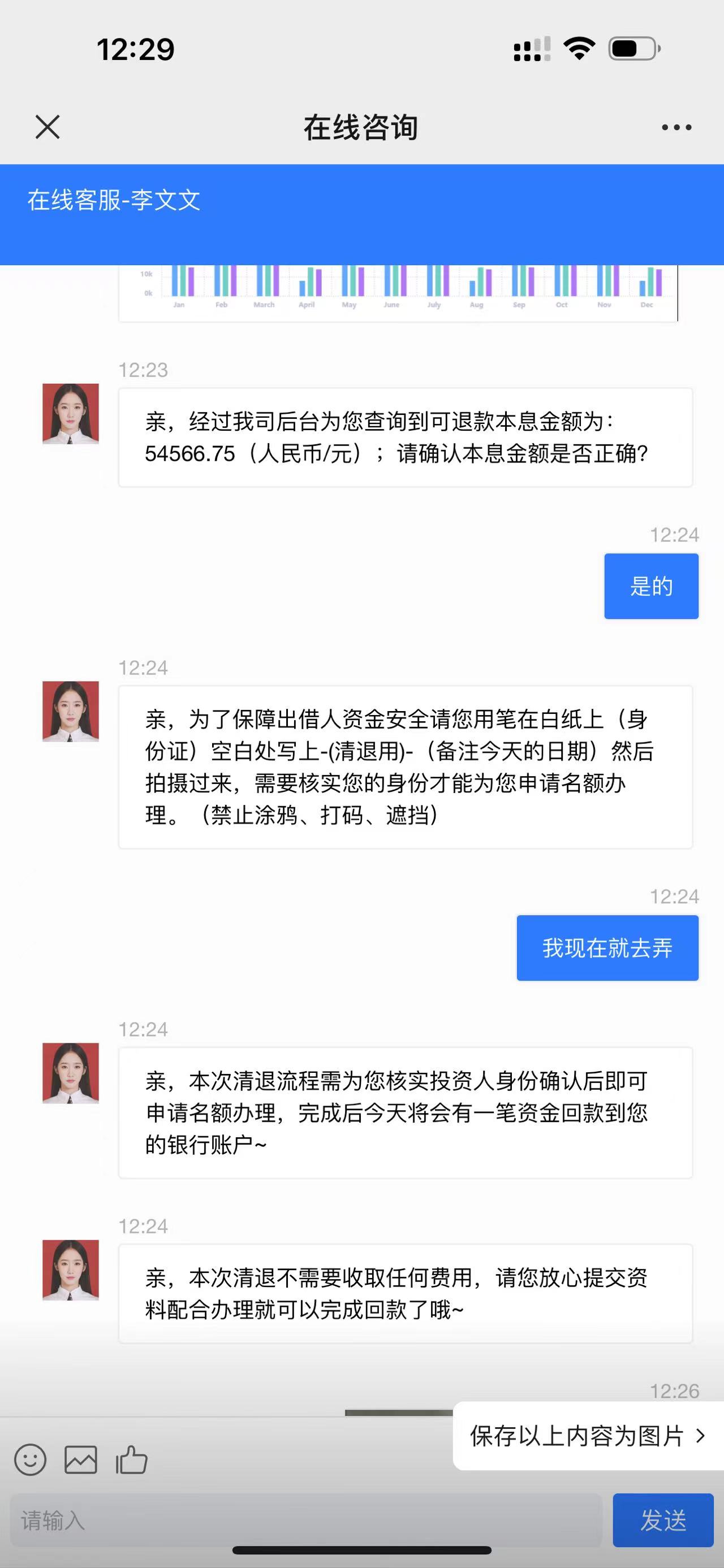Close the online consultation page
This screenshot has width=724, height=1568.
tap(48, 127)
